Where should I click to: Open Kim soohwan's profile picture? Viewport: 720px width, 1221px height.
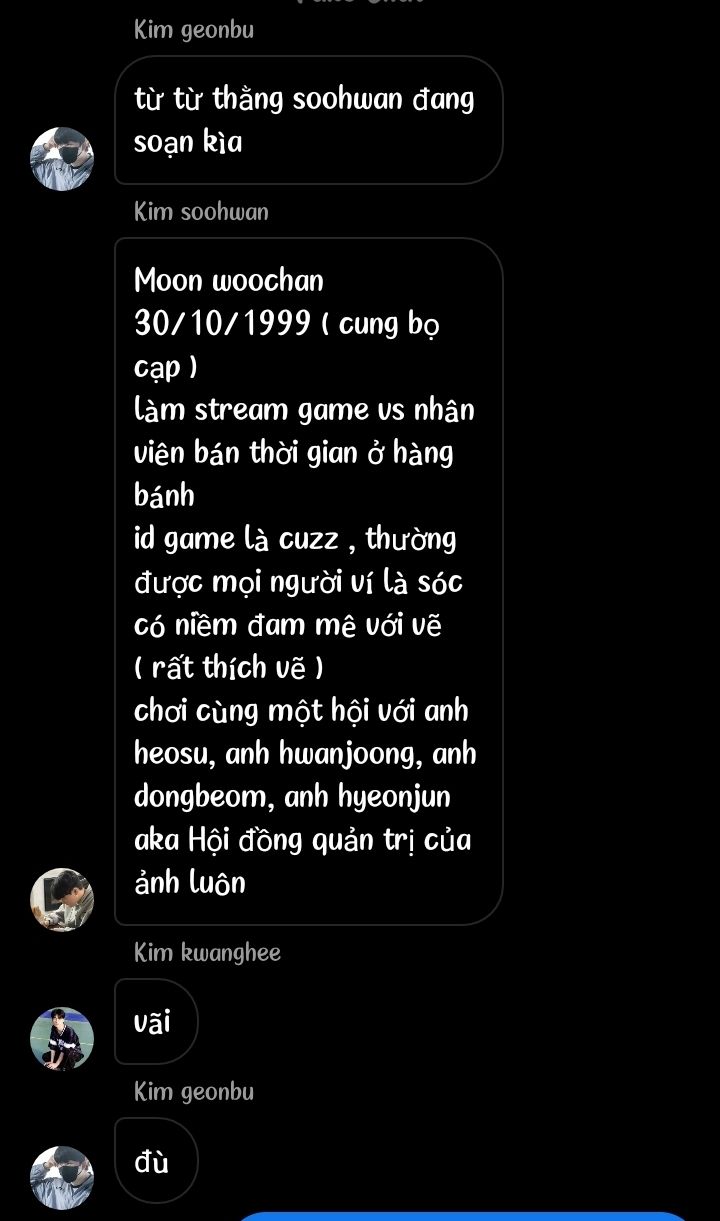pos(62,899)
